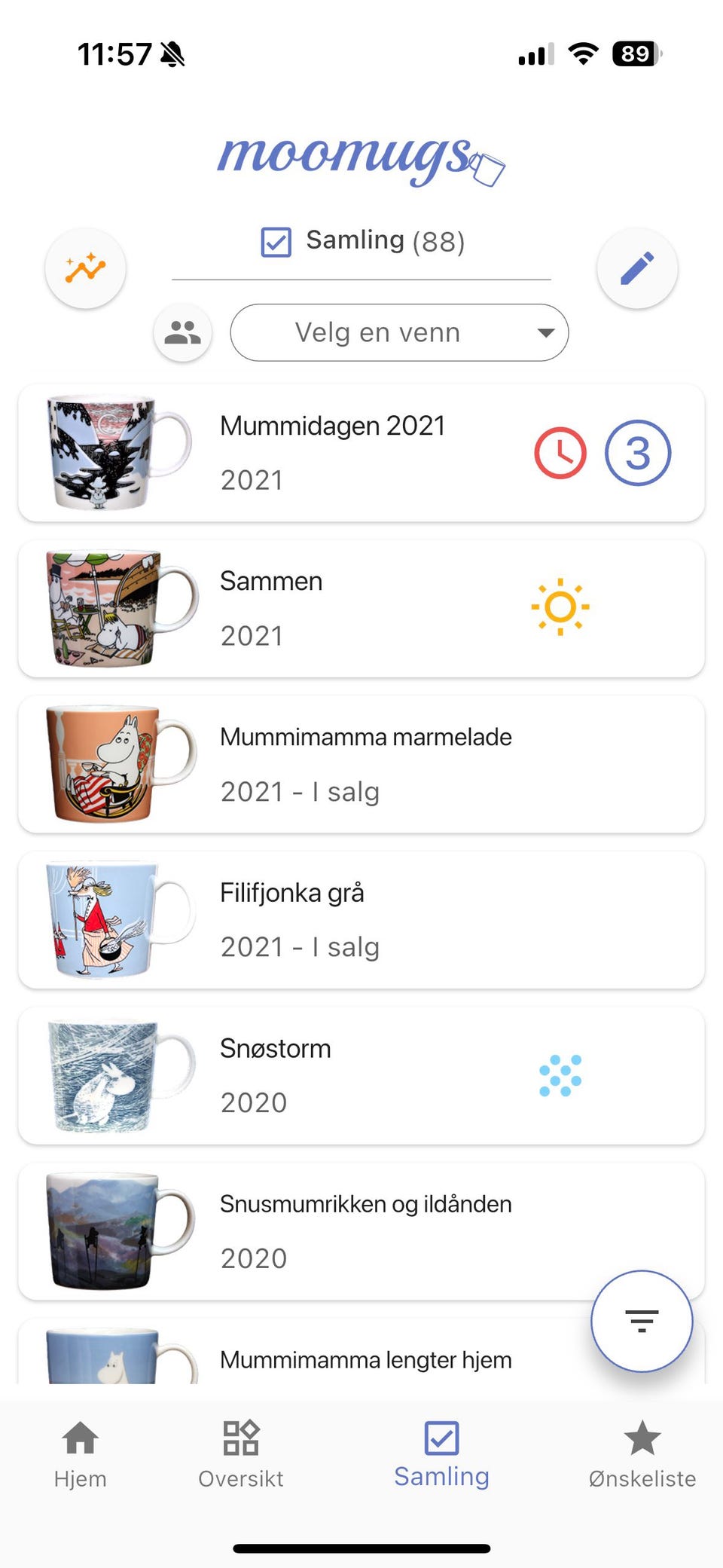
Task: Click the blue circled 3 badge
Action: 637,453
